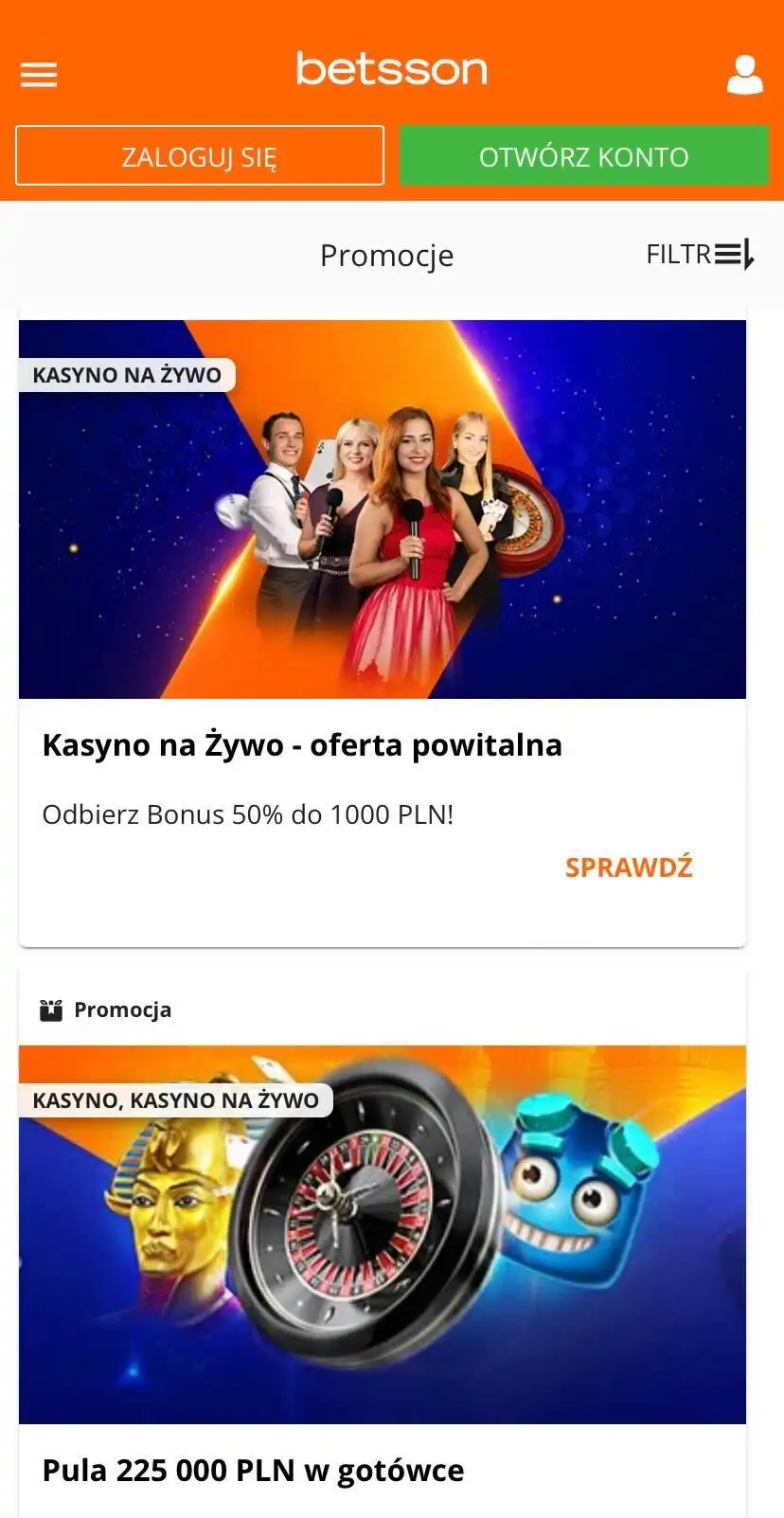Select Otwórz konto to register
784x1518 pixels.
pyautogui.click(x=583, y=155)
